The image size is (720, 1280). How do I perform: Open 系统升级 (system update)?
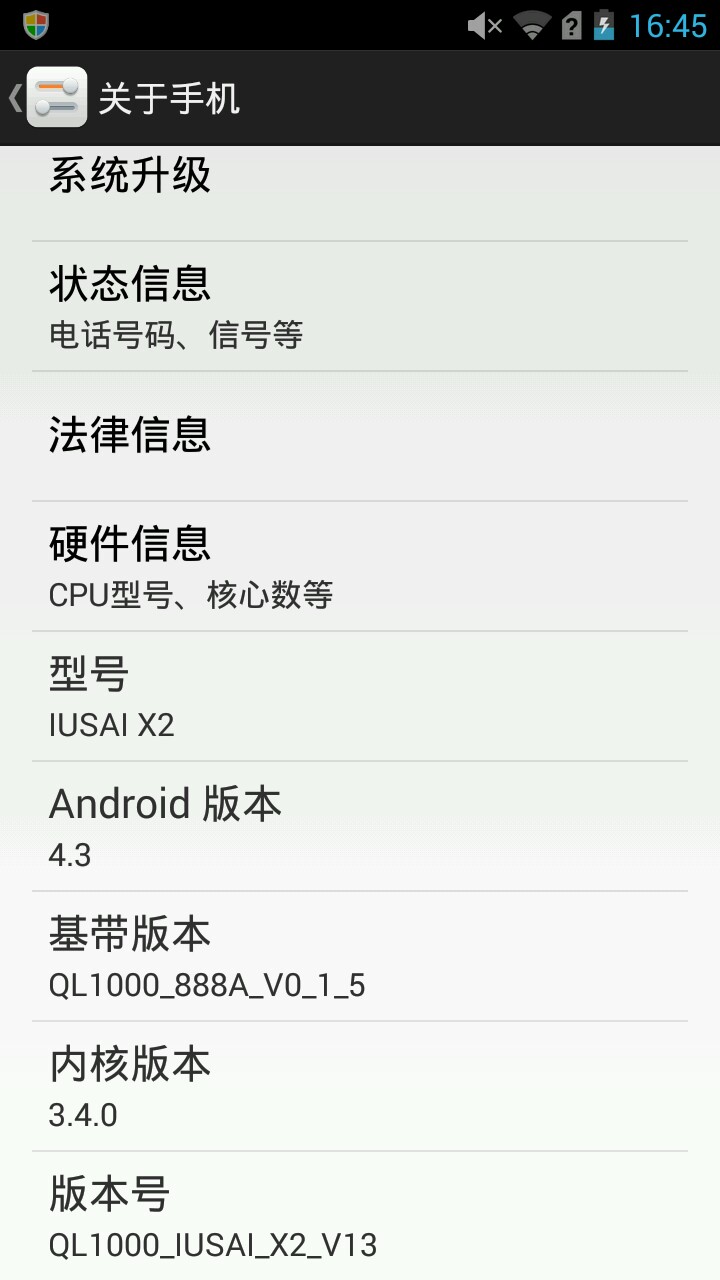(359, 188)
